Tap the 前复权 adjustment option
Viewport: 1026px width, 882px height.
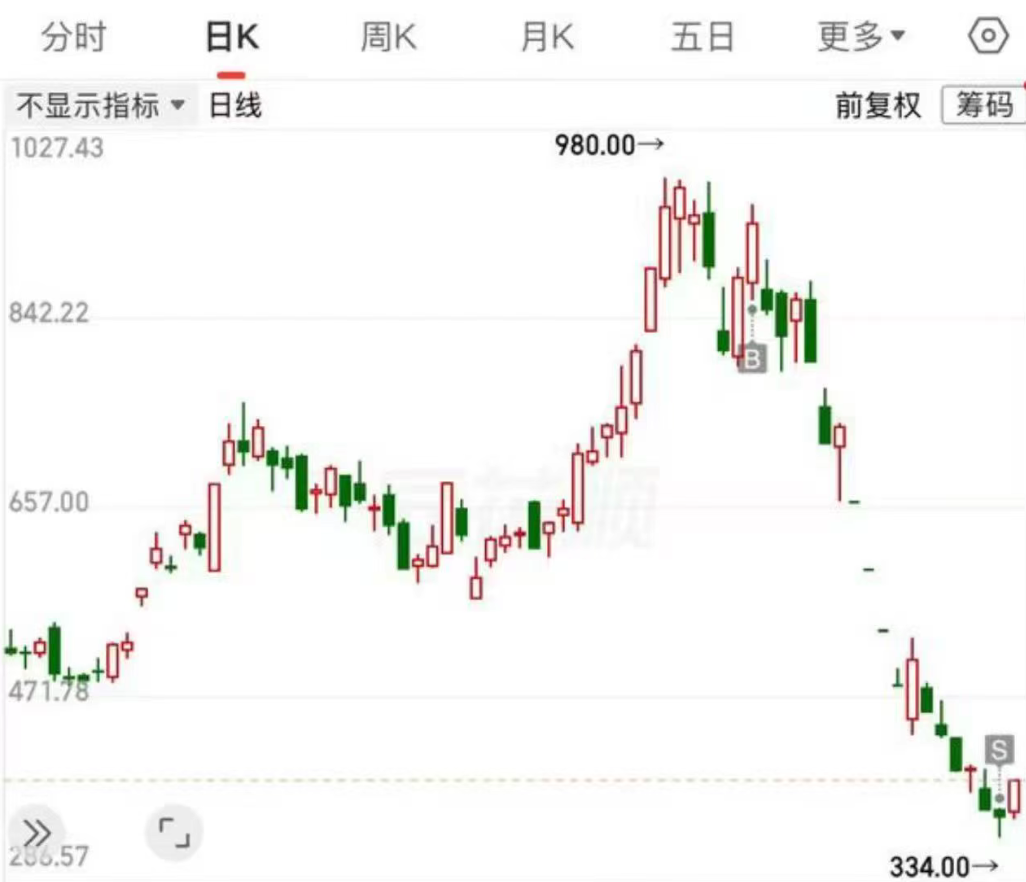878,105
